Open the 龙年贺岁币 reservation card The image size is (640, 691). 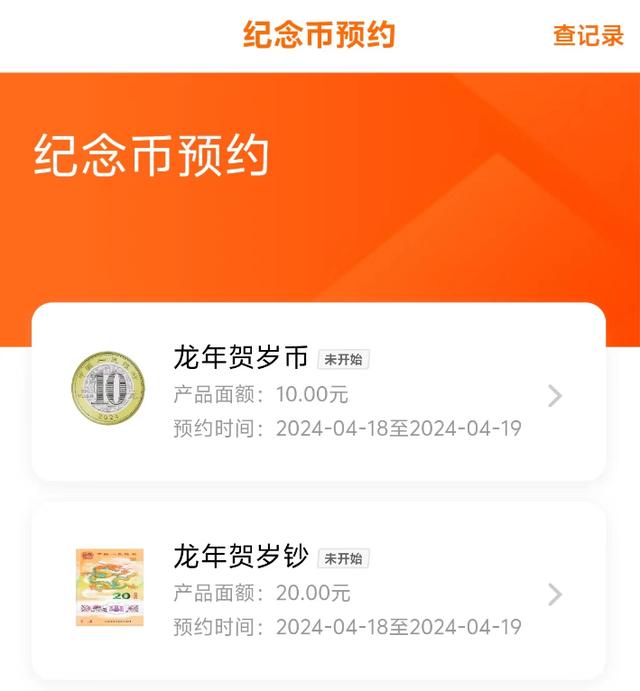pyautogui.click(x=318, y=393)
